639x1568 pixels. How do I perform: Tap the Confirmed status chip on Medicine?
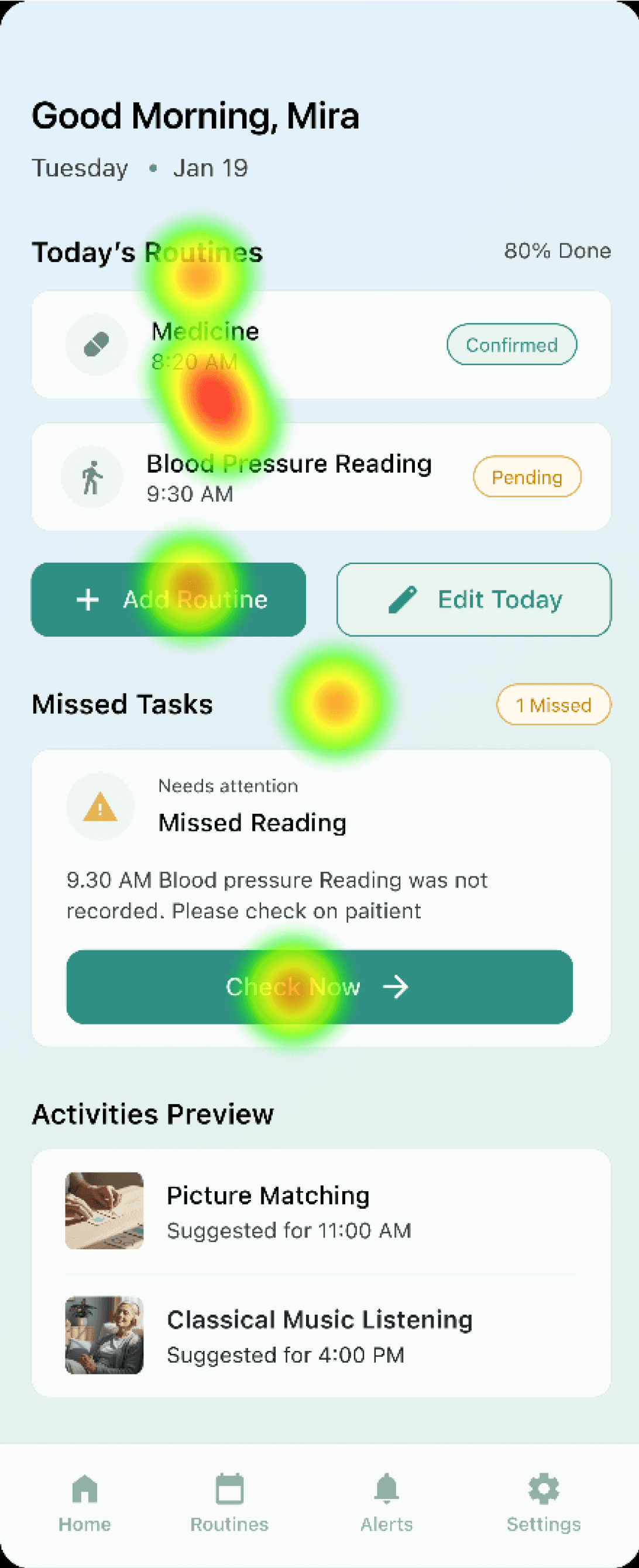[x=512, y=345]
